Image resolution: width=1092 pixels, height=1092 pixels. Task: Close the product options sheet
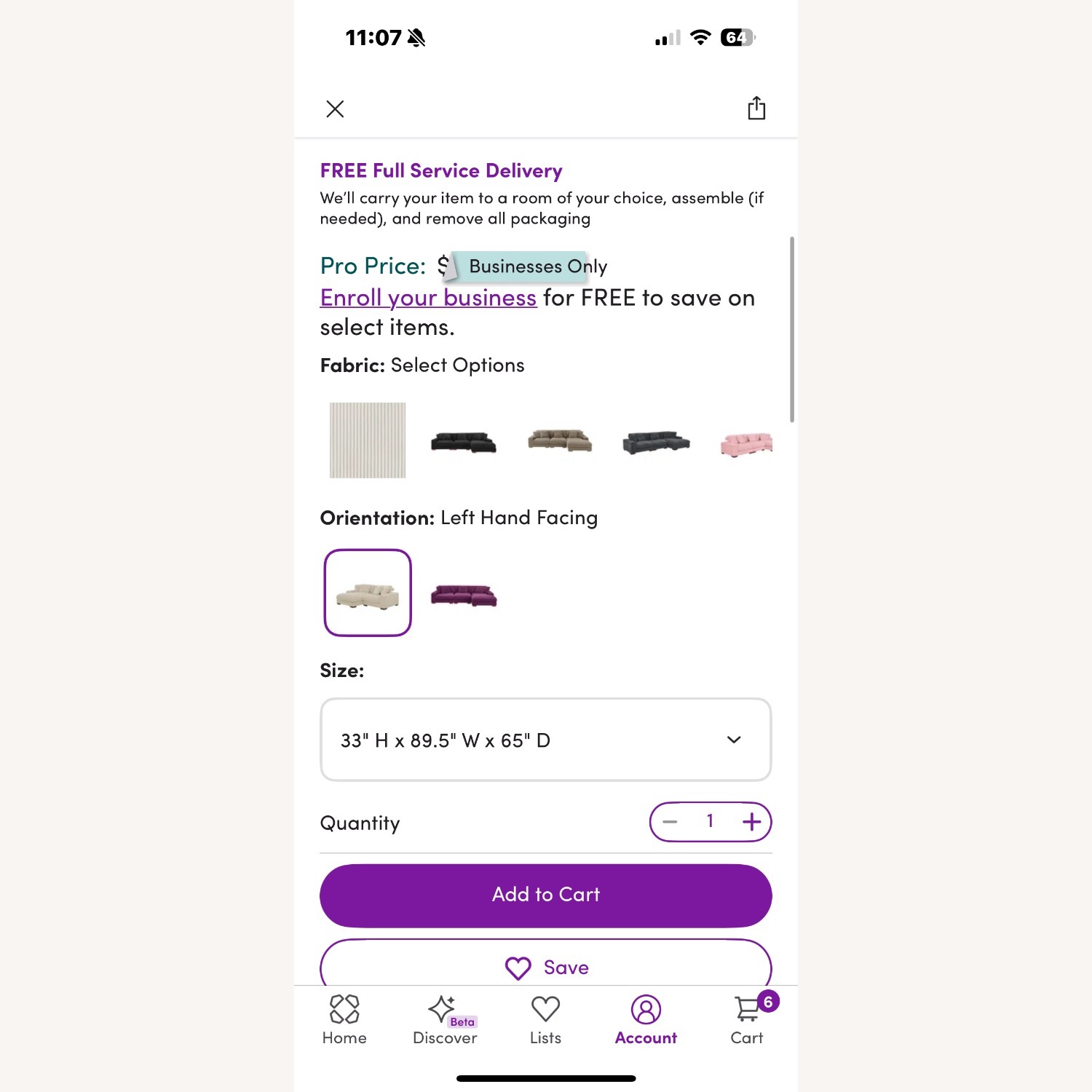[335, 109]
